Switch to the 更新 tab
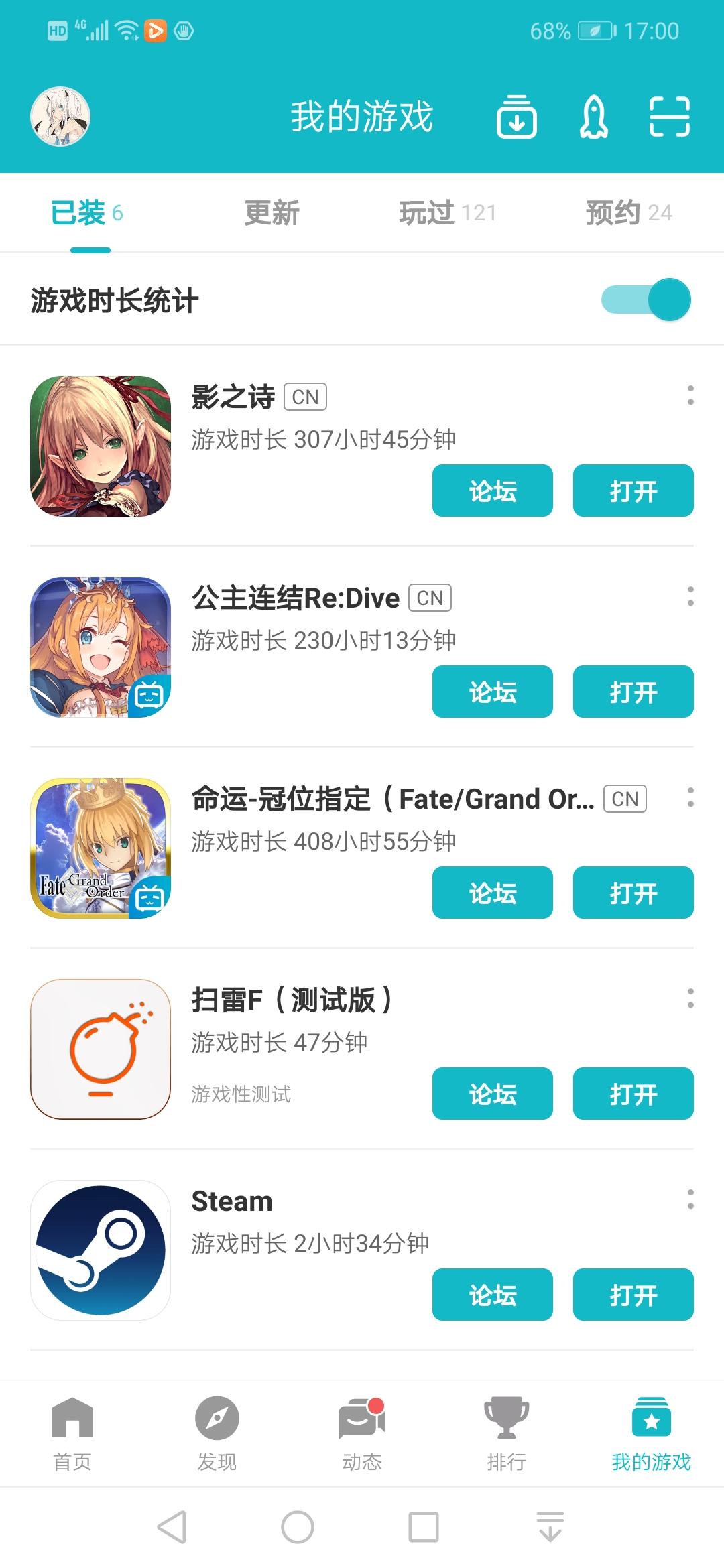Screen dimensions: 724x1568 coord(271,213)
